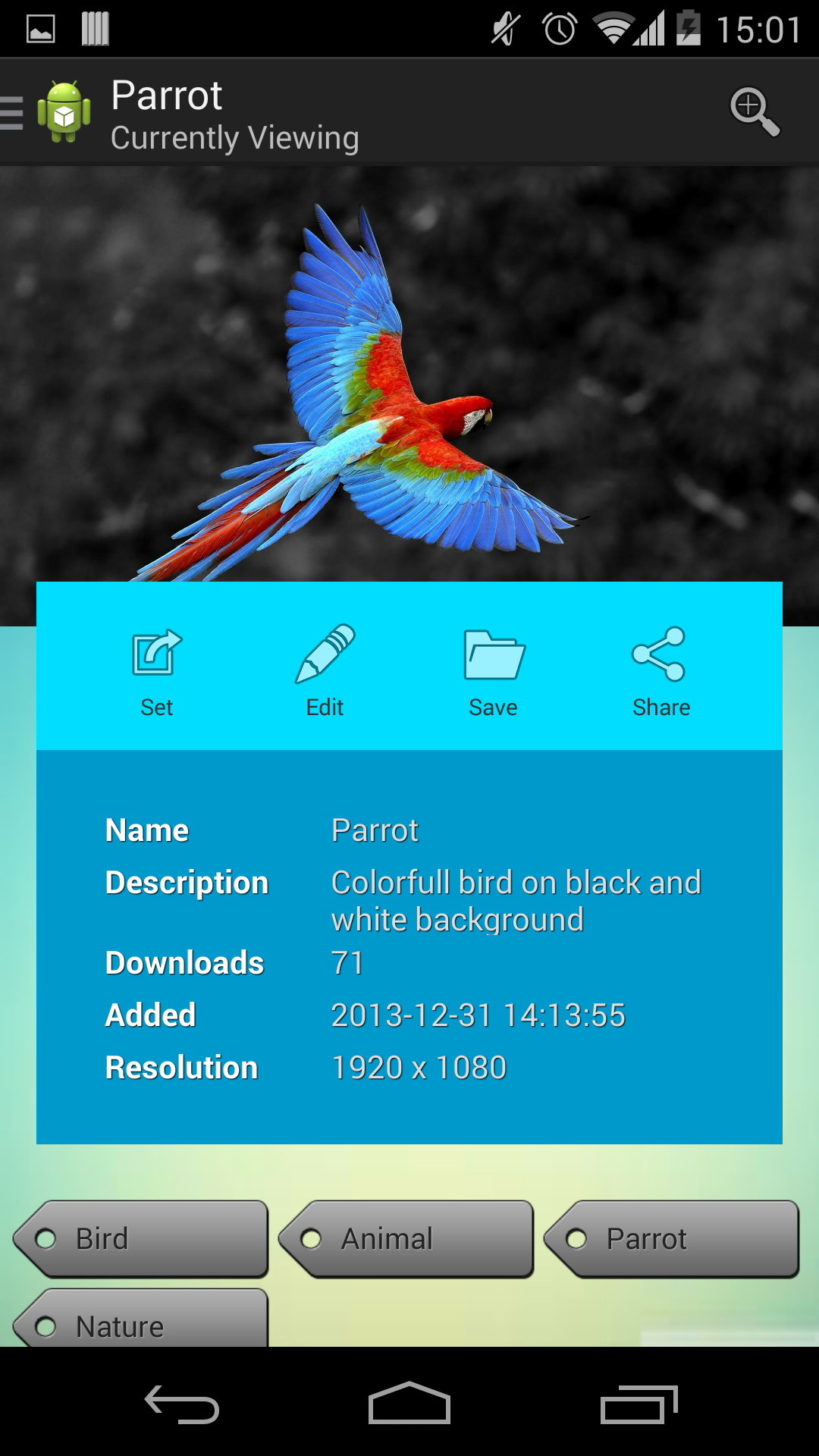This screenshot has width=819, height=1456.
Task: Open the recent apps overview
Action: 639,1404
